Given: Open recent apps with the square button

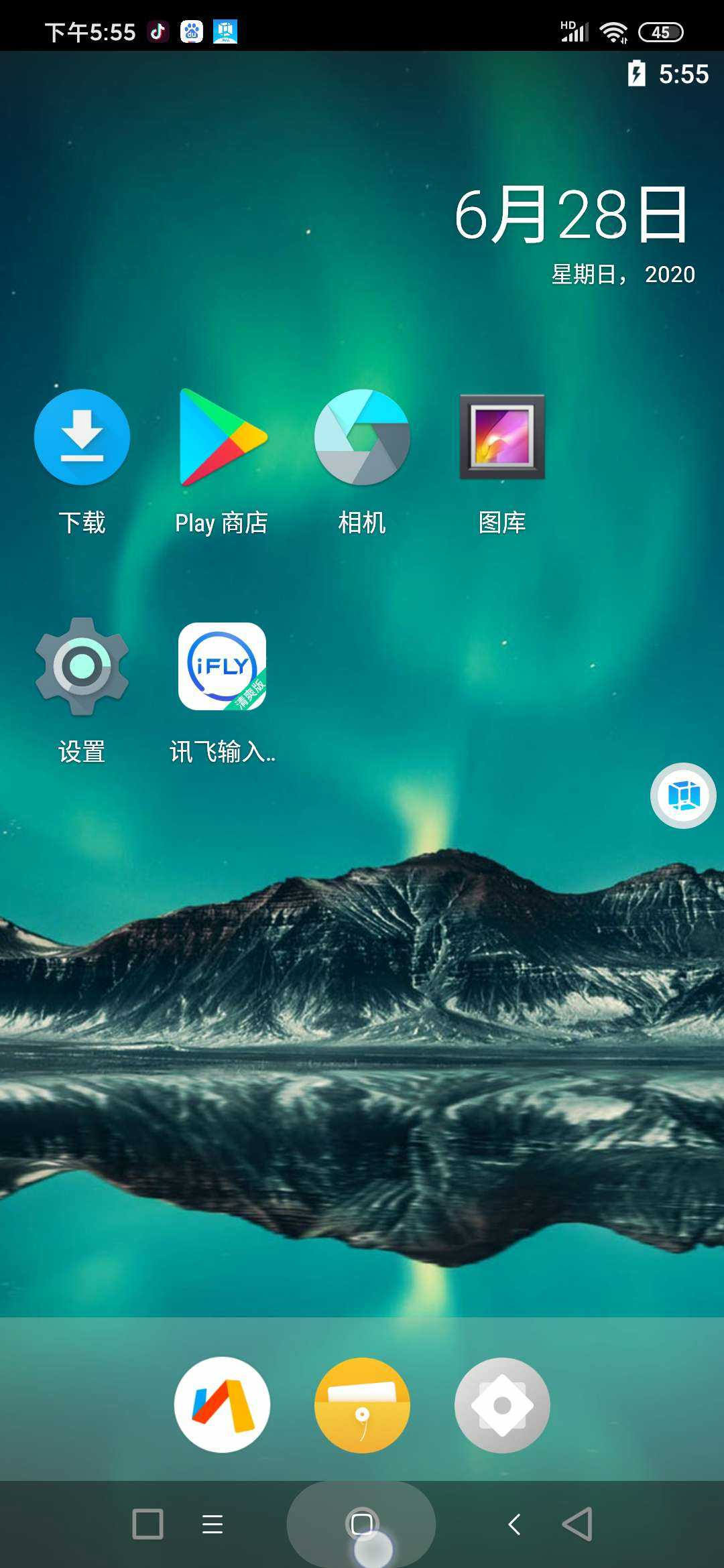Looking at the screenshot, I should [147, 1524].
